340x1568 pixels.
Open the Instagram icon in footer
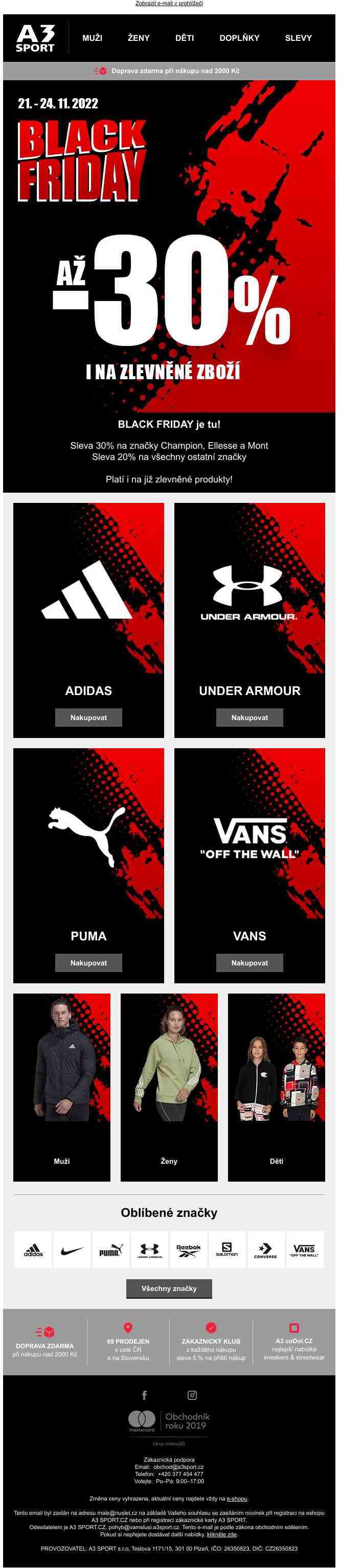point(192,1395)
